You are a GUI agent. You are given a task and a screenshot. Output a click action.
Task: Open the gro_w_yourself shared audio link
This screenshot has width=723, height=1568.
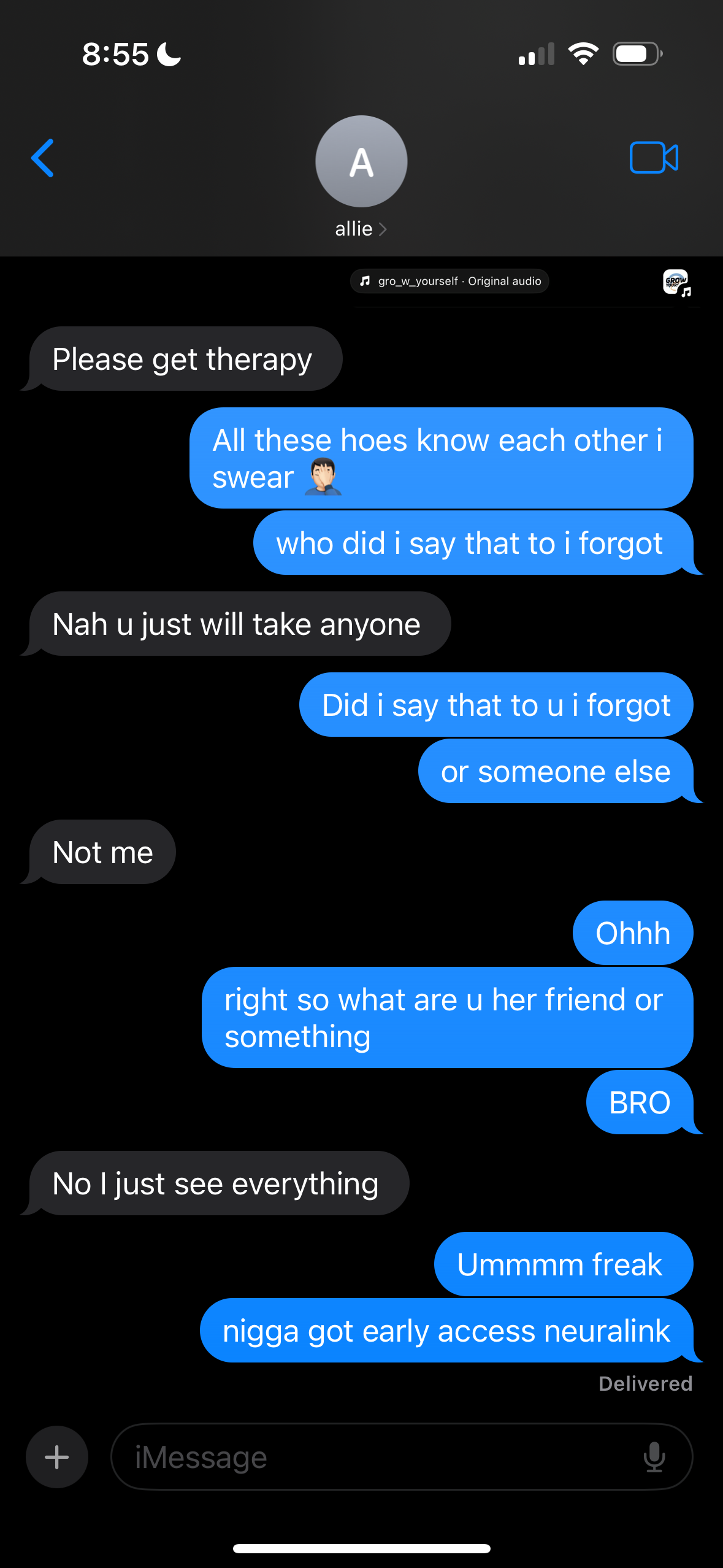pos(449,282)
